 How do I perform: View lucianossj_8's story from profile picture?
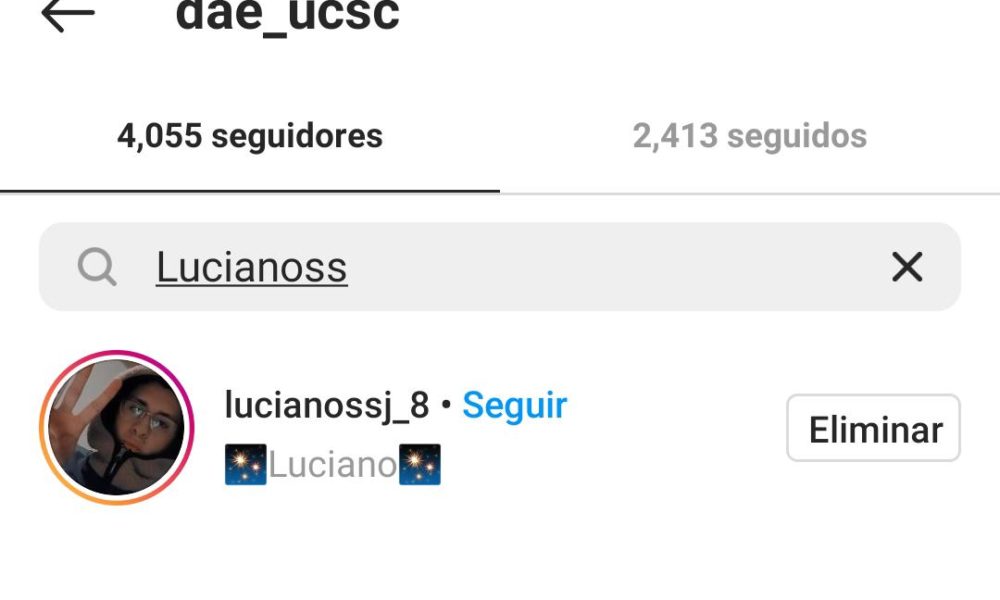[x=117, y=428]
